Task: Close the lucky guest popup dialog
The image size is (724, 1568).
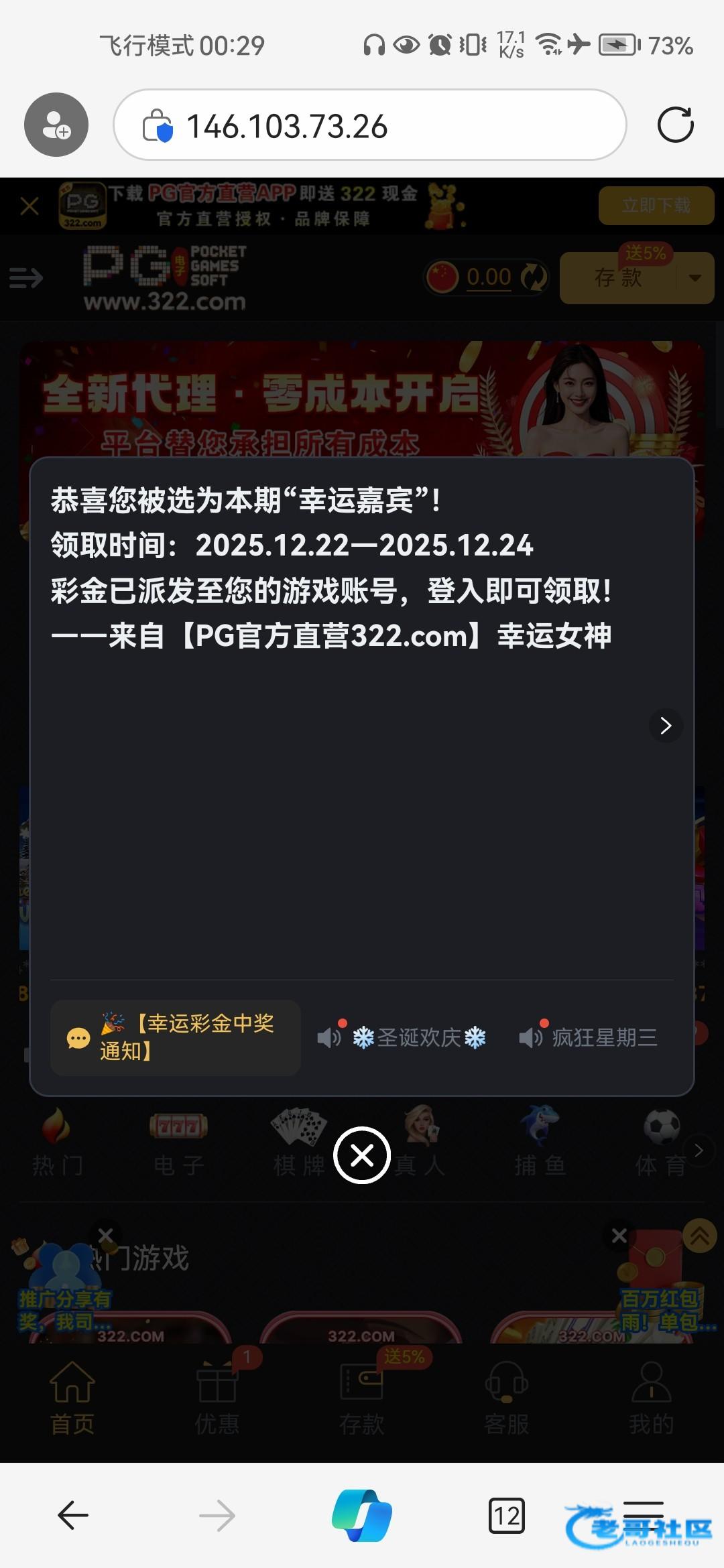Action: (362, 1155)
